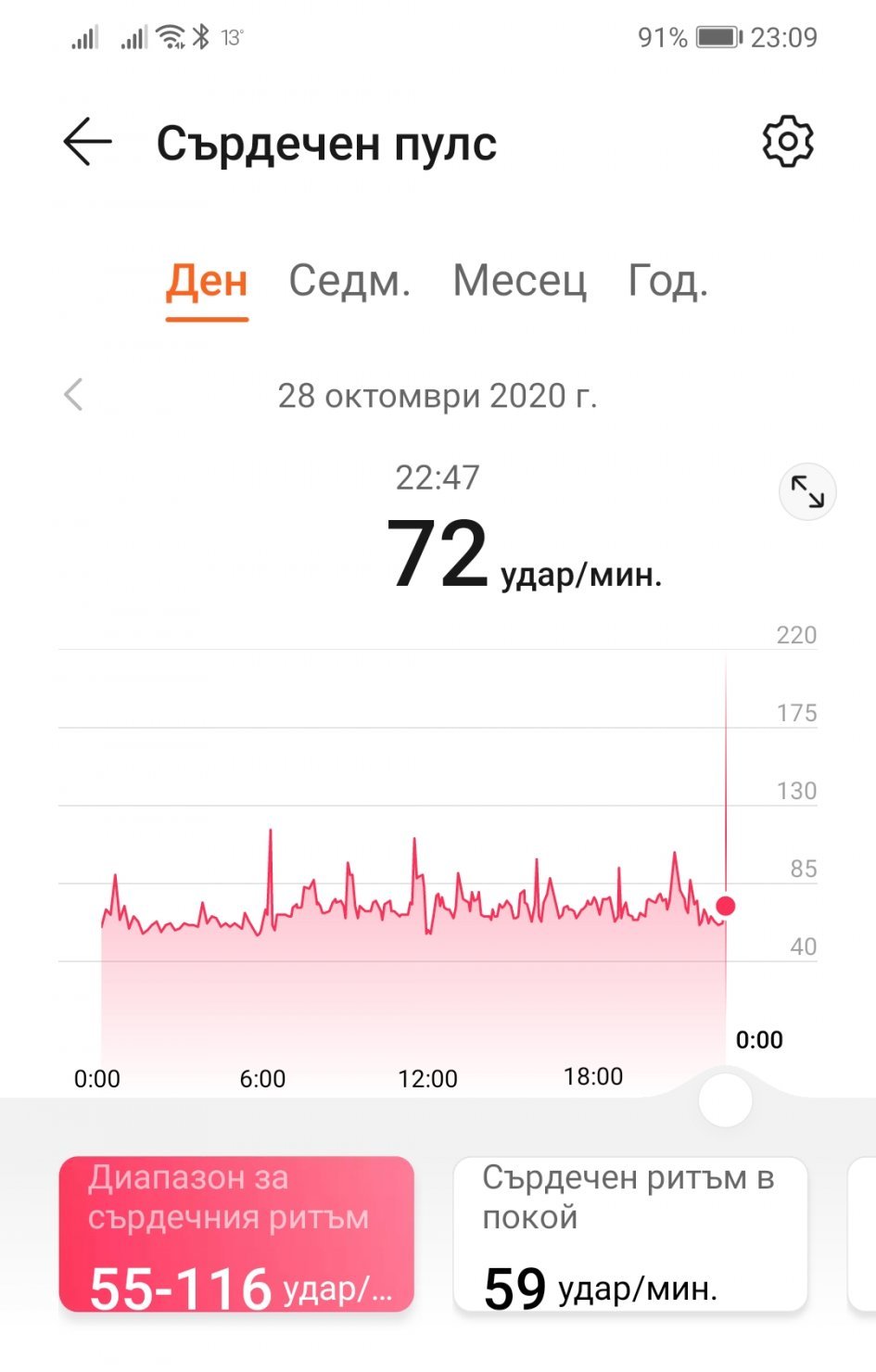Open Диапазон за сърдечния ритъм card
876x1372 pixels.
coord(236,1233)
